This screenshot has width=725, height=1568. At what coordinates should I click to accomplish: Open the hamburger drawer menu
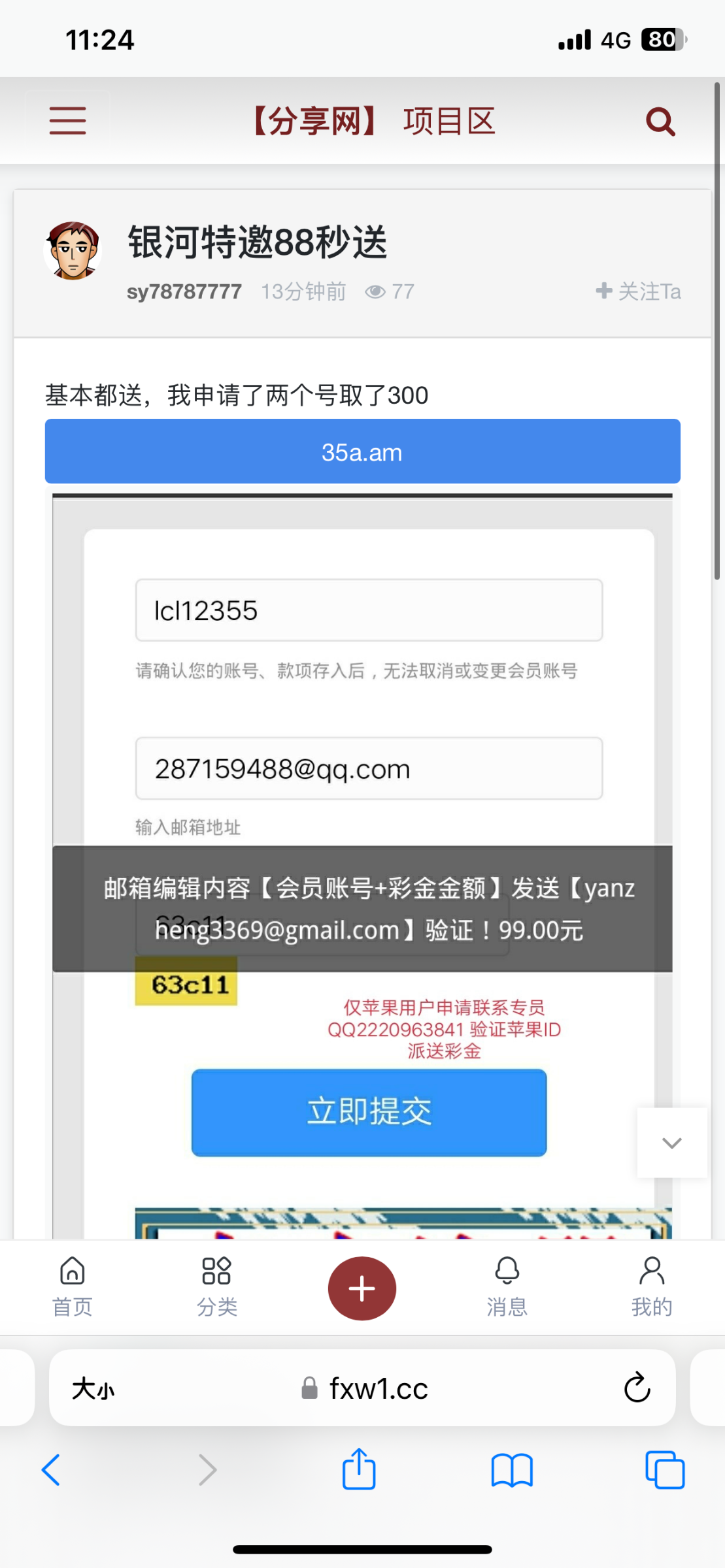click(x=67, y=121)
